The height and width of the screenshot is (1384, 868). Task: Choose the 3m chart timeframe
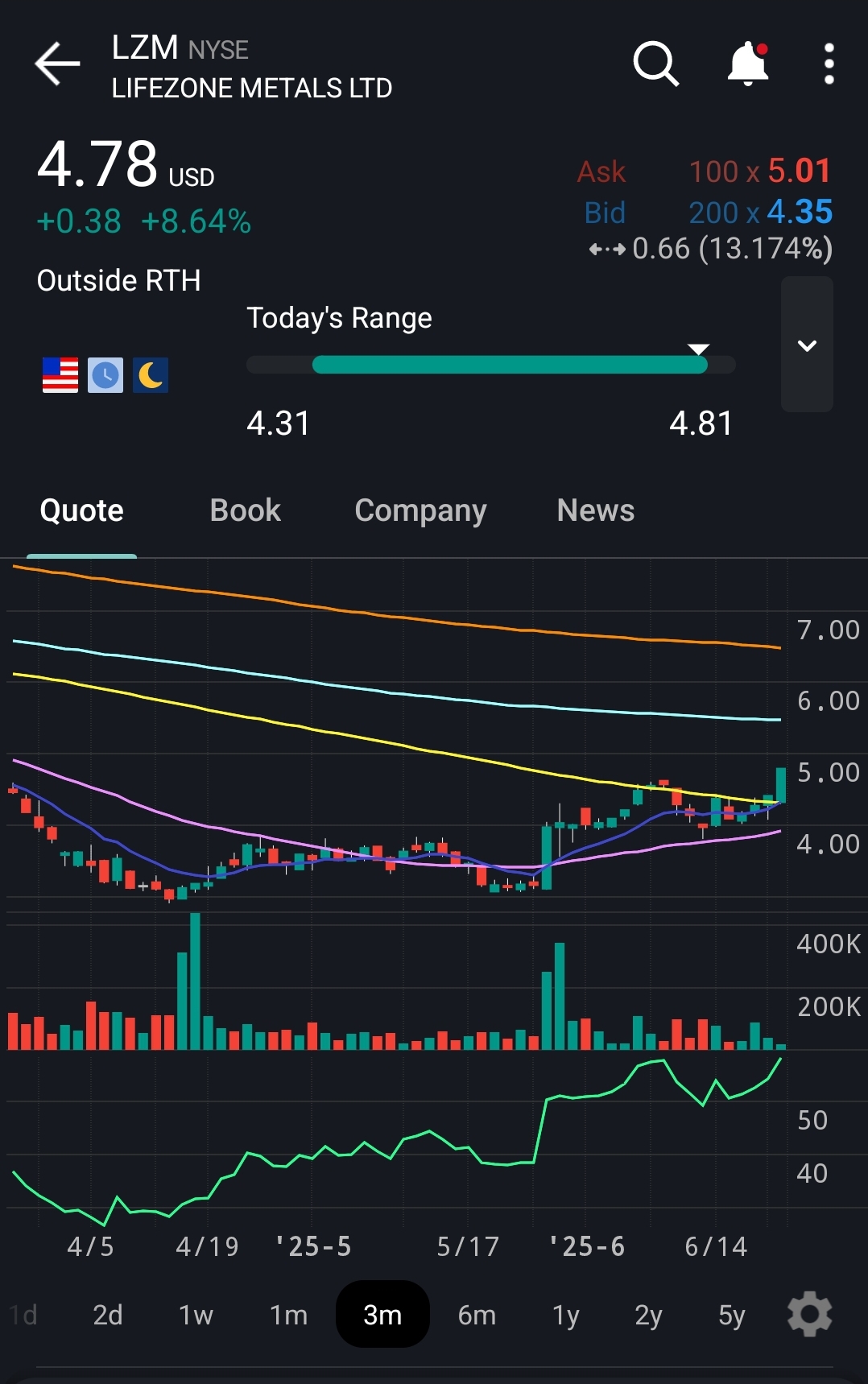tap(382, 1315)
